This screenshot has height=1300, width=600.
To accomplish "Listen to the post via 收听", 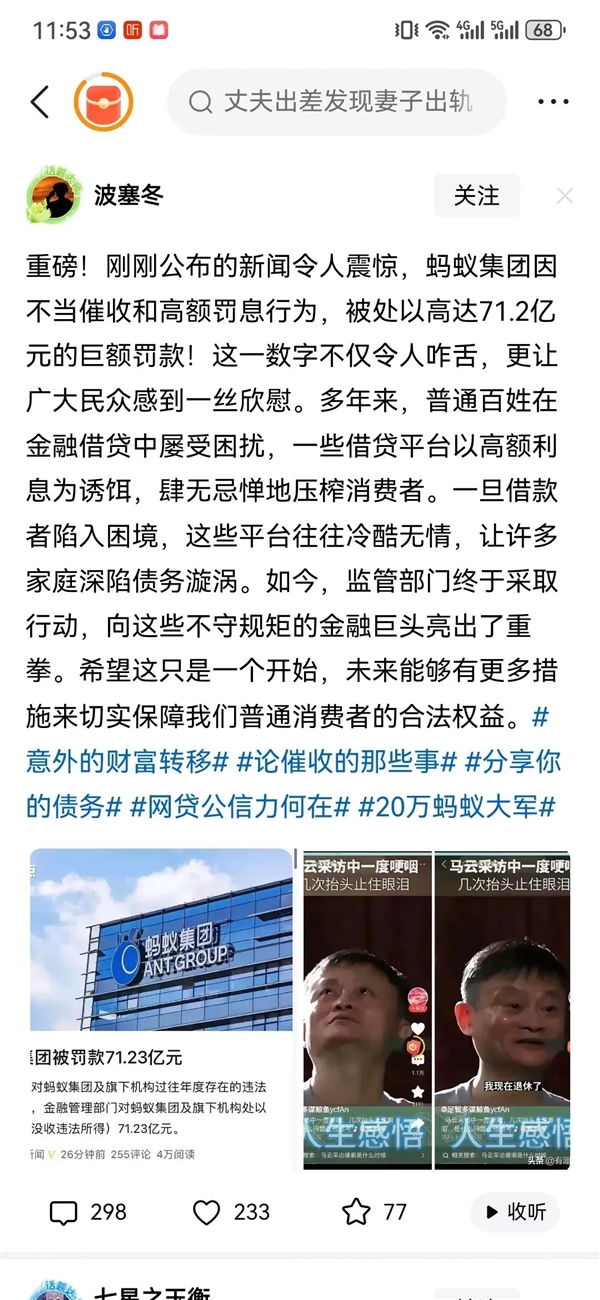I will click(x=515, y=1212).
